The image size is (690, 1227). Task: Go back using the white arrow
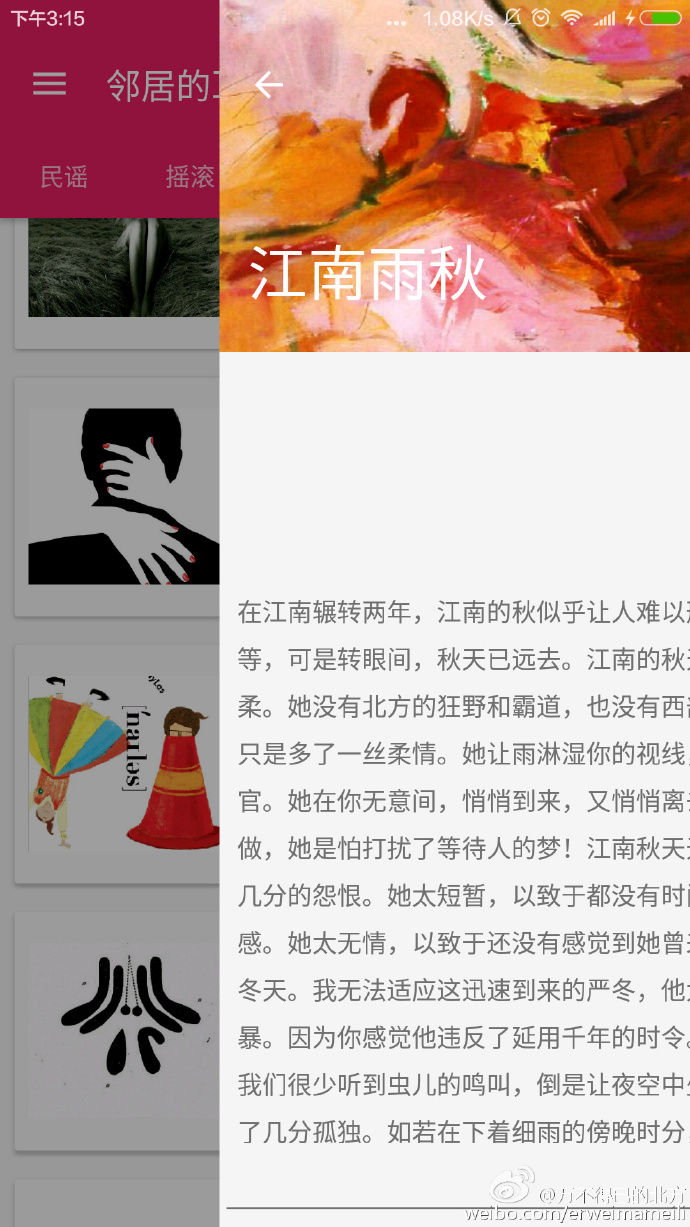(268, 86)
